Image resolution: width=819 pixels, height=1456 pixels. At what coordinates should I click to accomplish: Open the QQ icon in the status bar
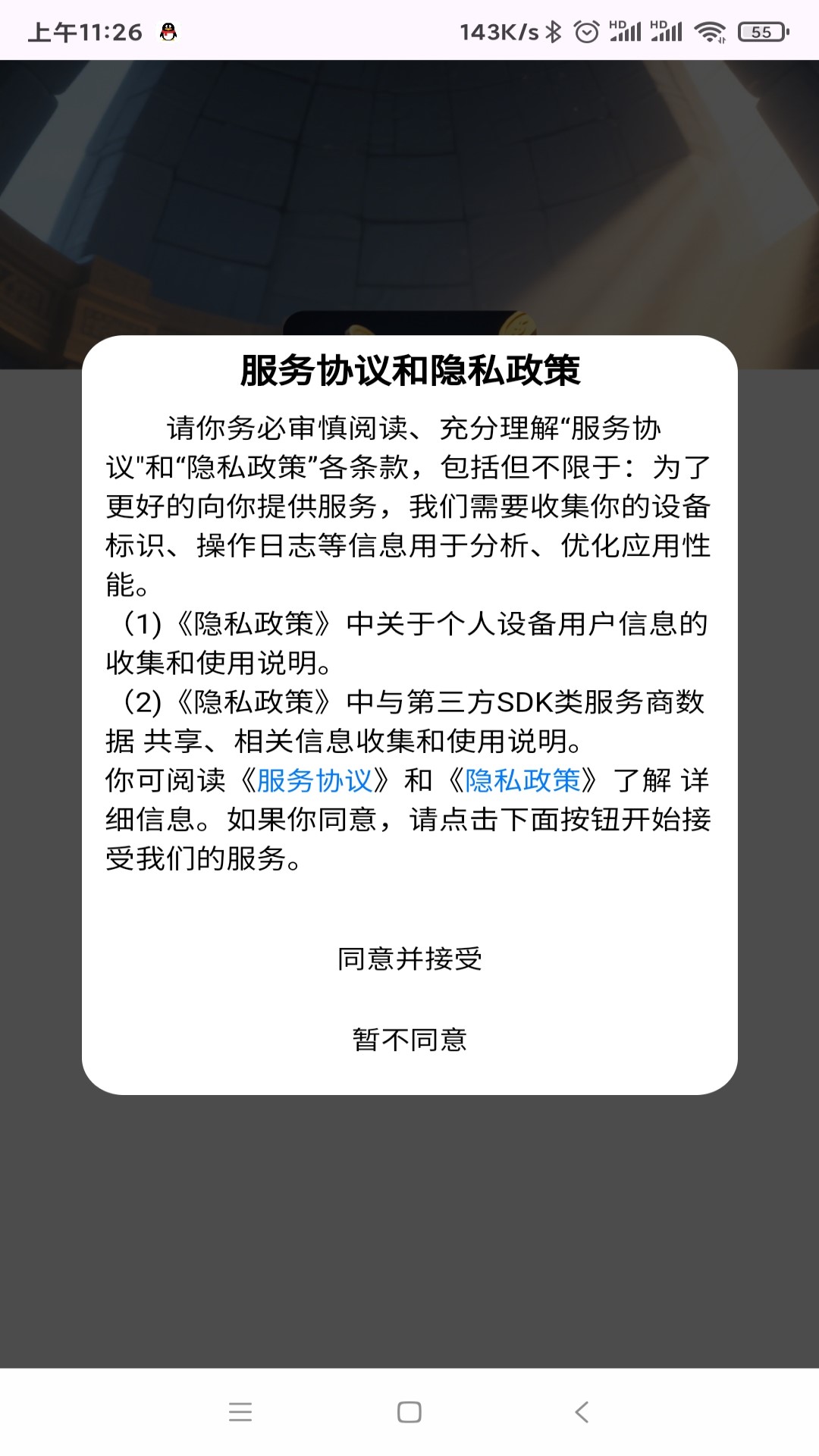(168, 32)
